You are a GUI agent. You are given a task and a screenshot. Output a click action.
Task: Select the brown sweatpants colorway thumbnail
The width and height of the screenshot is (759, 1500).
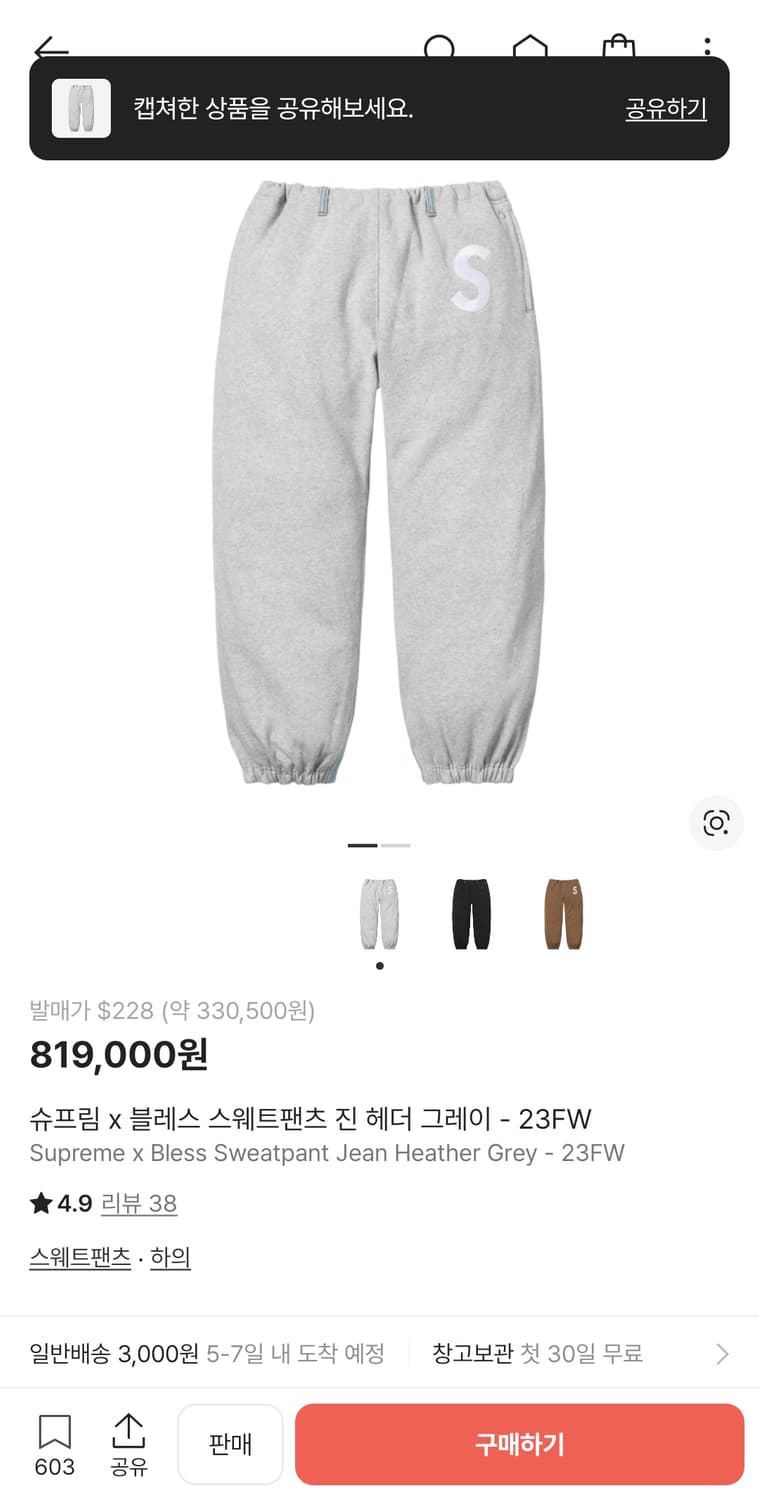pos(562,912)
